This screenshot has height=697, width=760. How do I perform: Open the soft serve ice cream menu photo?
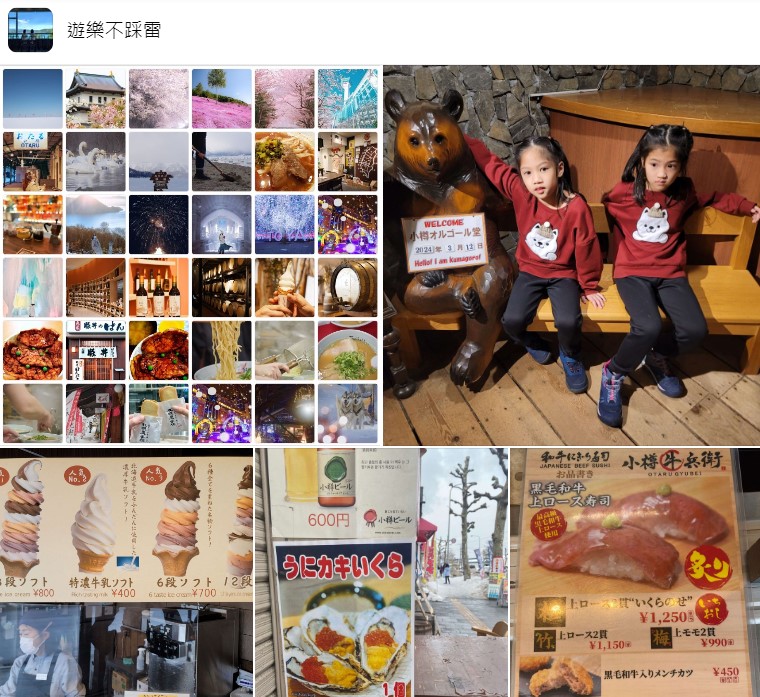pos(126,573)
